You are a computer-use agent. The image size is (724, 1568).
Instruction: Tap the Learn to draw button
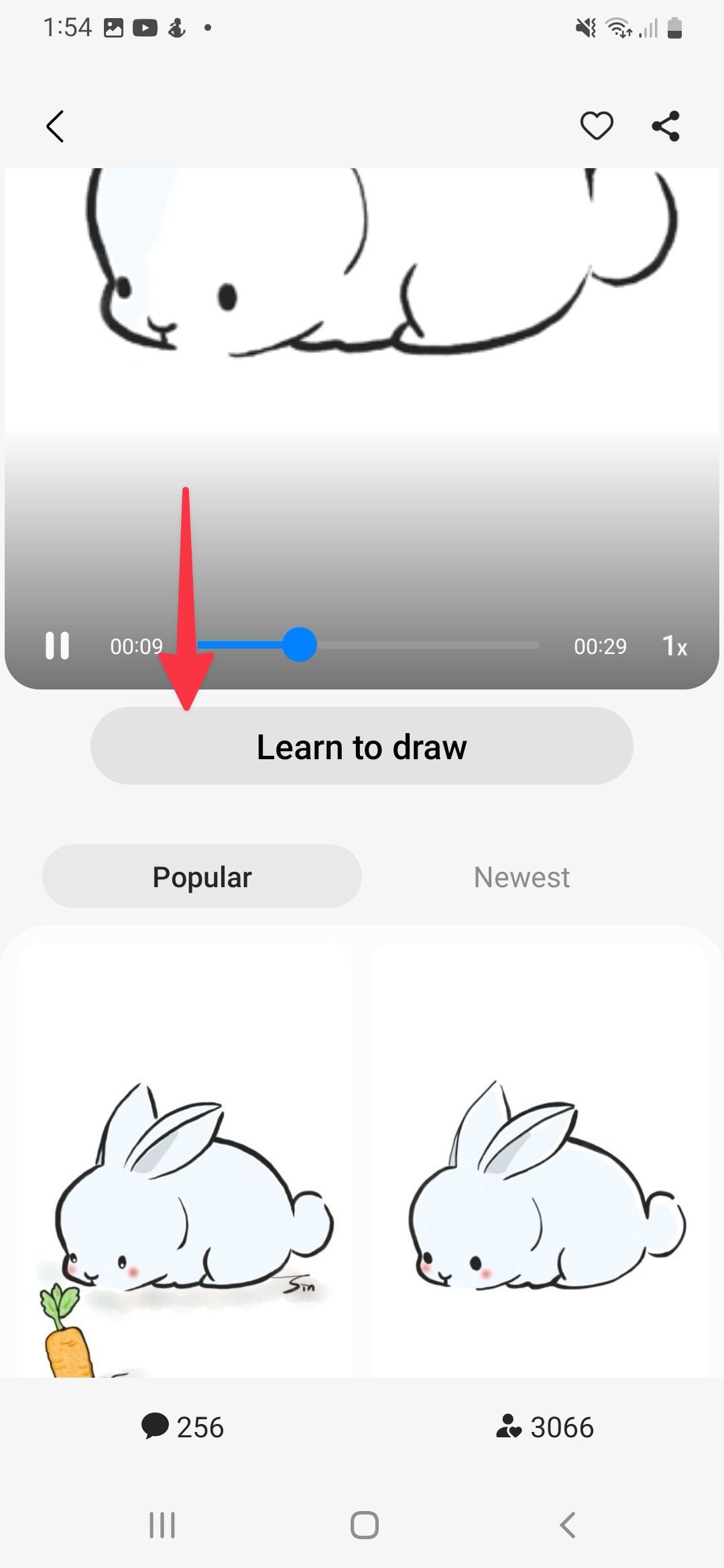[362, 746]
